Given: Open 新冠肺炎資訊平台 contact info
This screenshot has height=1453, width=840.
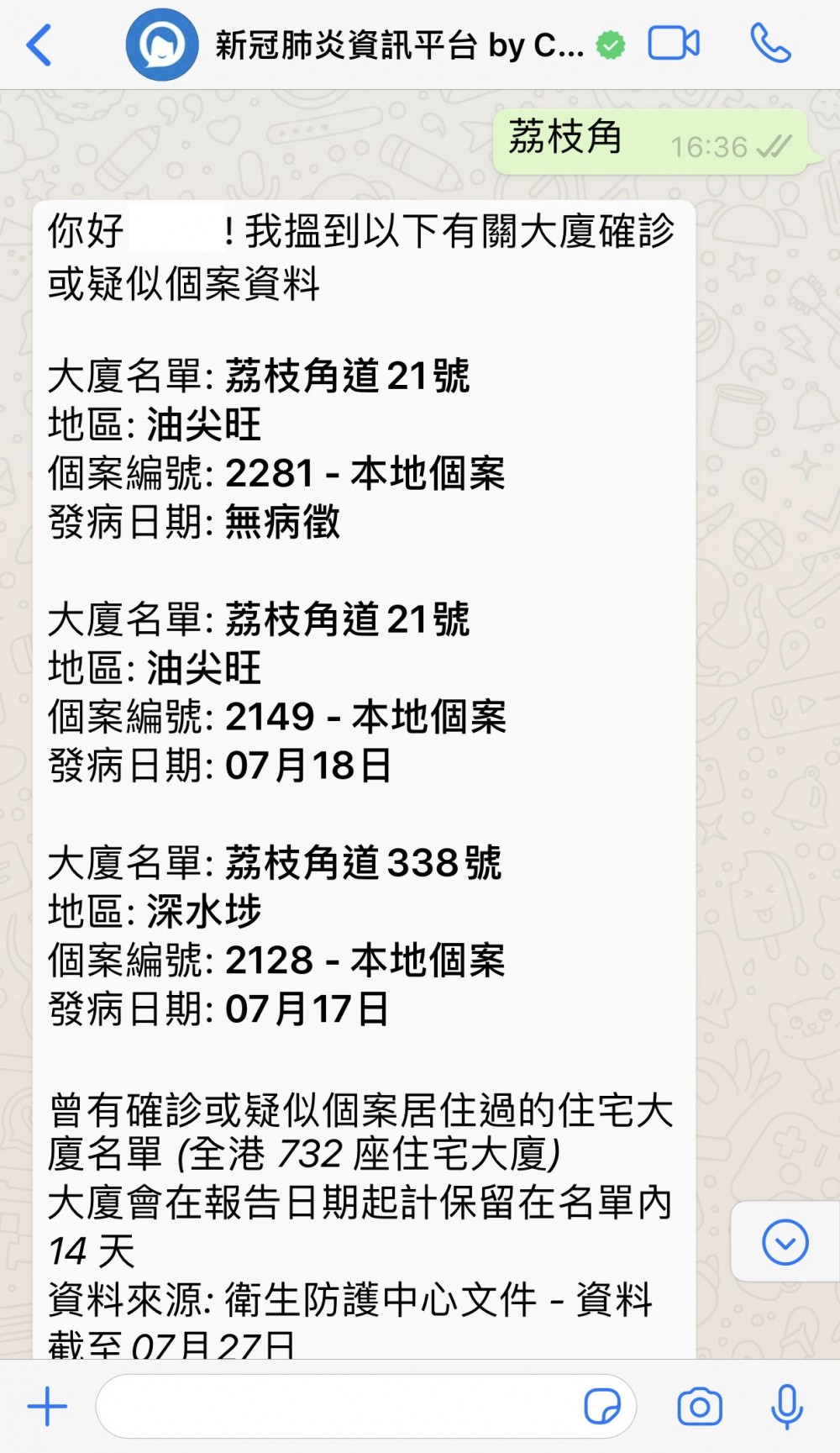Looking at the screenshot, I should point(399,45).
